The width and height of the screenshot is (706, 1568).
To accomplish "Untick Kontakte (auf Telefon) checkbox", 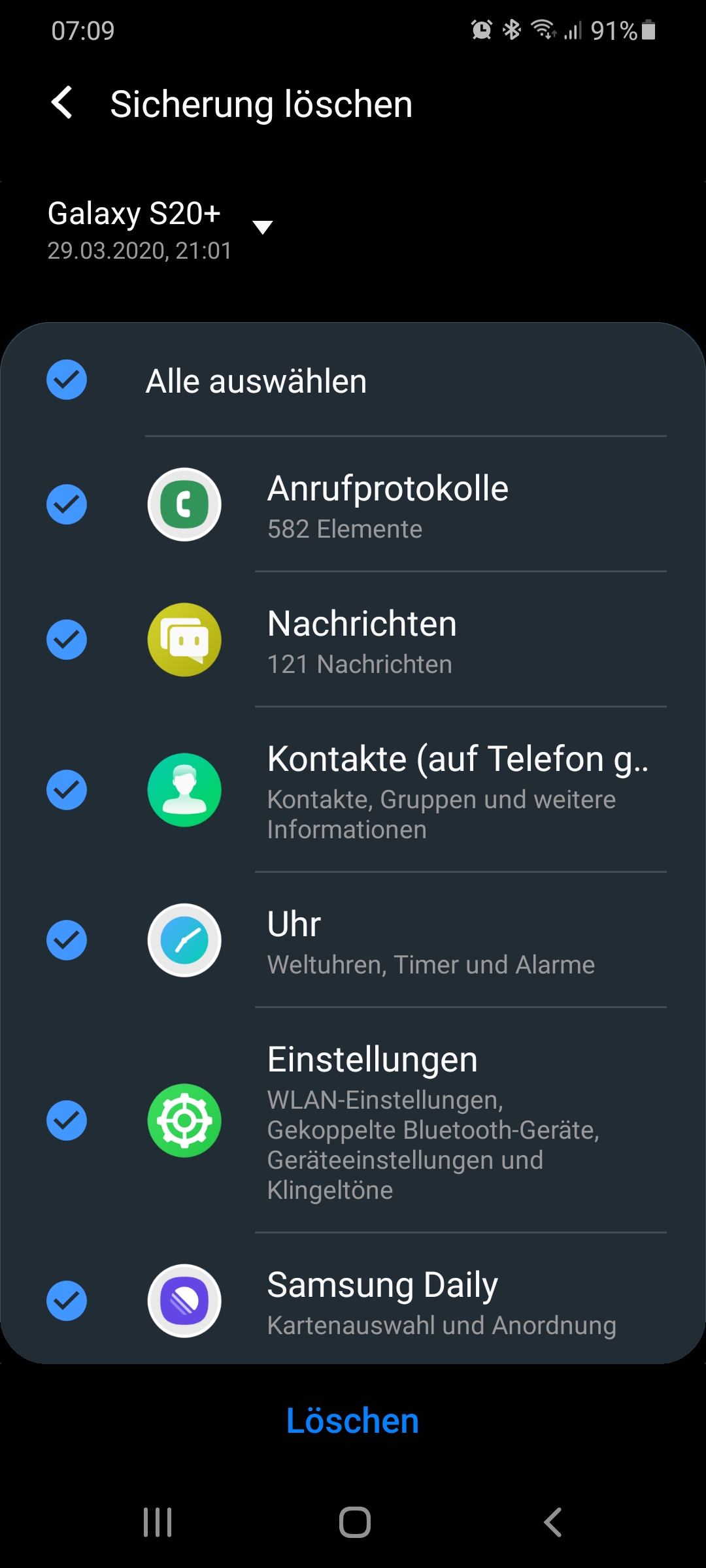I will pyautogui.click(x=67, y=790).
